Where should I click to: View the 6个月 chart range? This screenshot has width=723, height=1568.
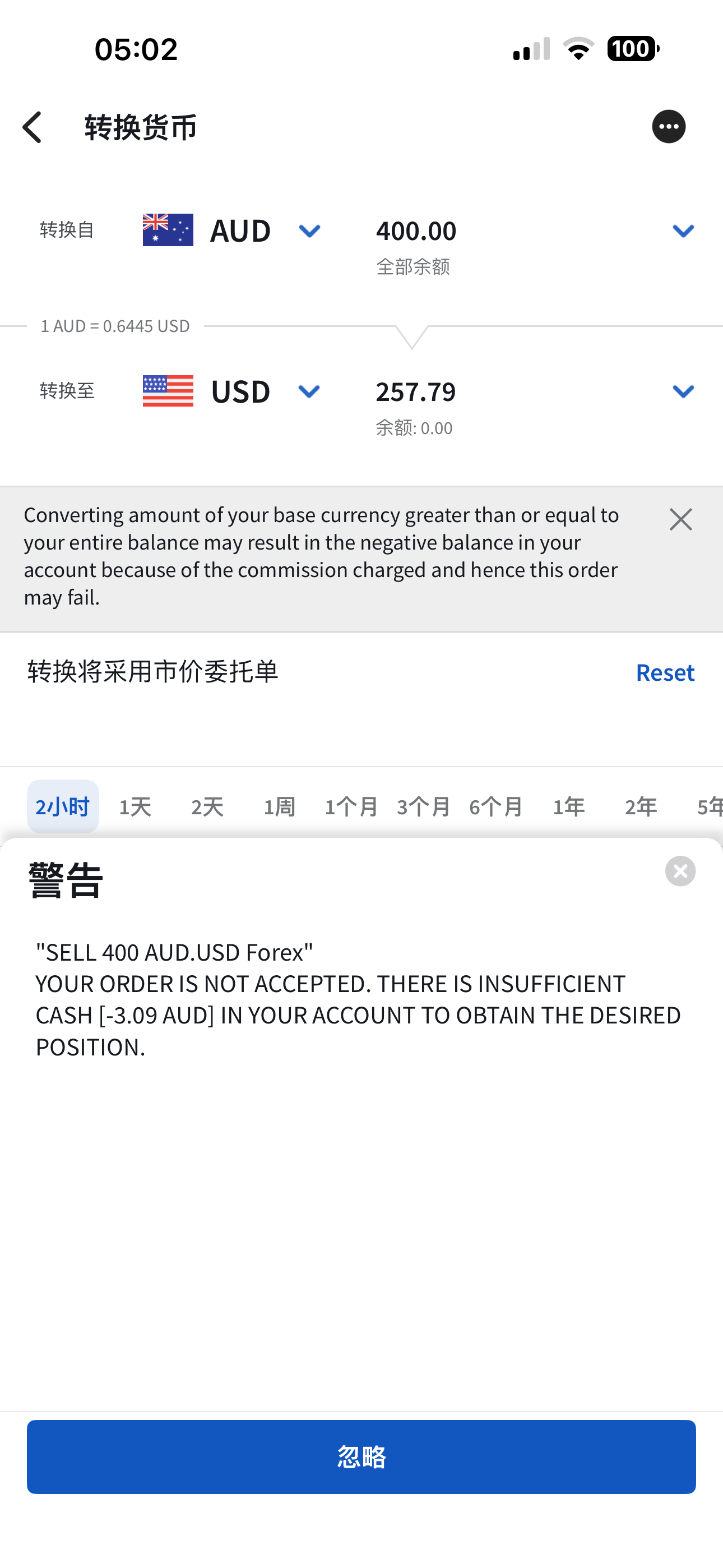[x=496, y=807]
